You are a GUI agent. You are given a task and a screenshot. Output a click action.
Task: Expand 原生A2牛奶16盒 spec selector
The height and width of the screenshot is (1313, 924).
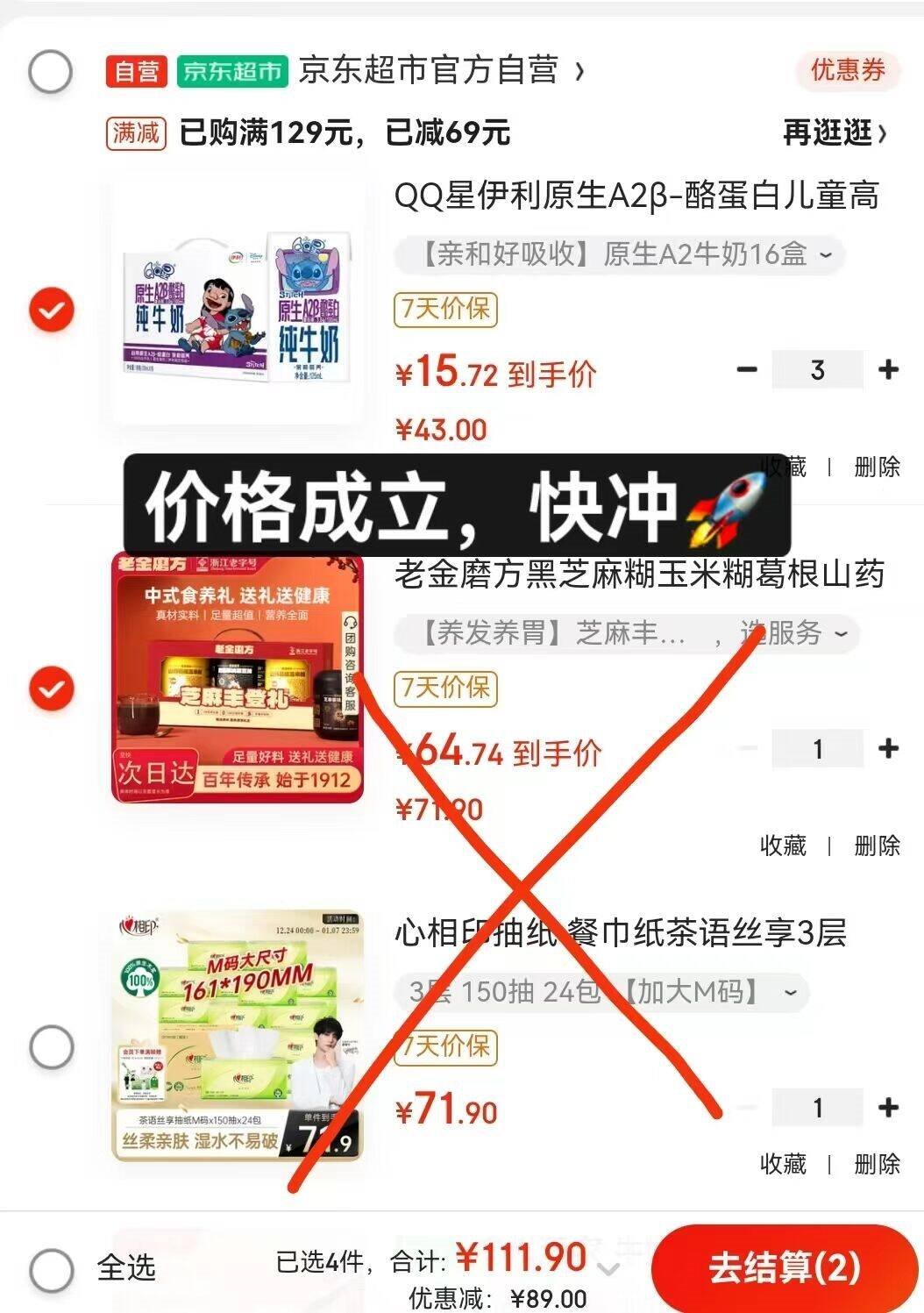click(619, 254)
